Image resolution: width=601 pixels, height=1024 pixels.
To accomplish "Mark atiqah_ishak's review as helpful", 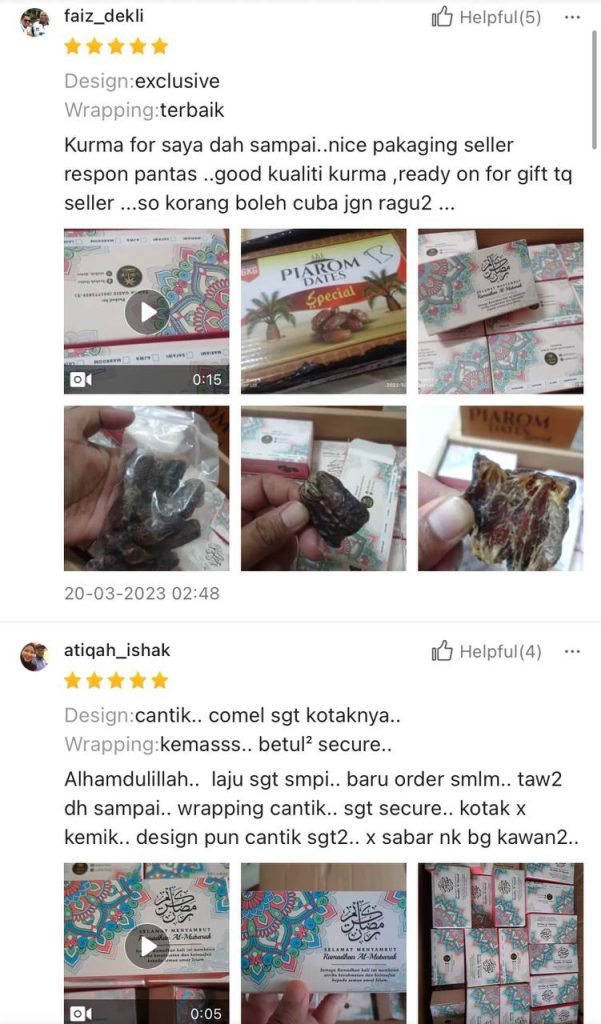I will (x=486, y=652).
